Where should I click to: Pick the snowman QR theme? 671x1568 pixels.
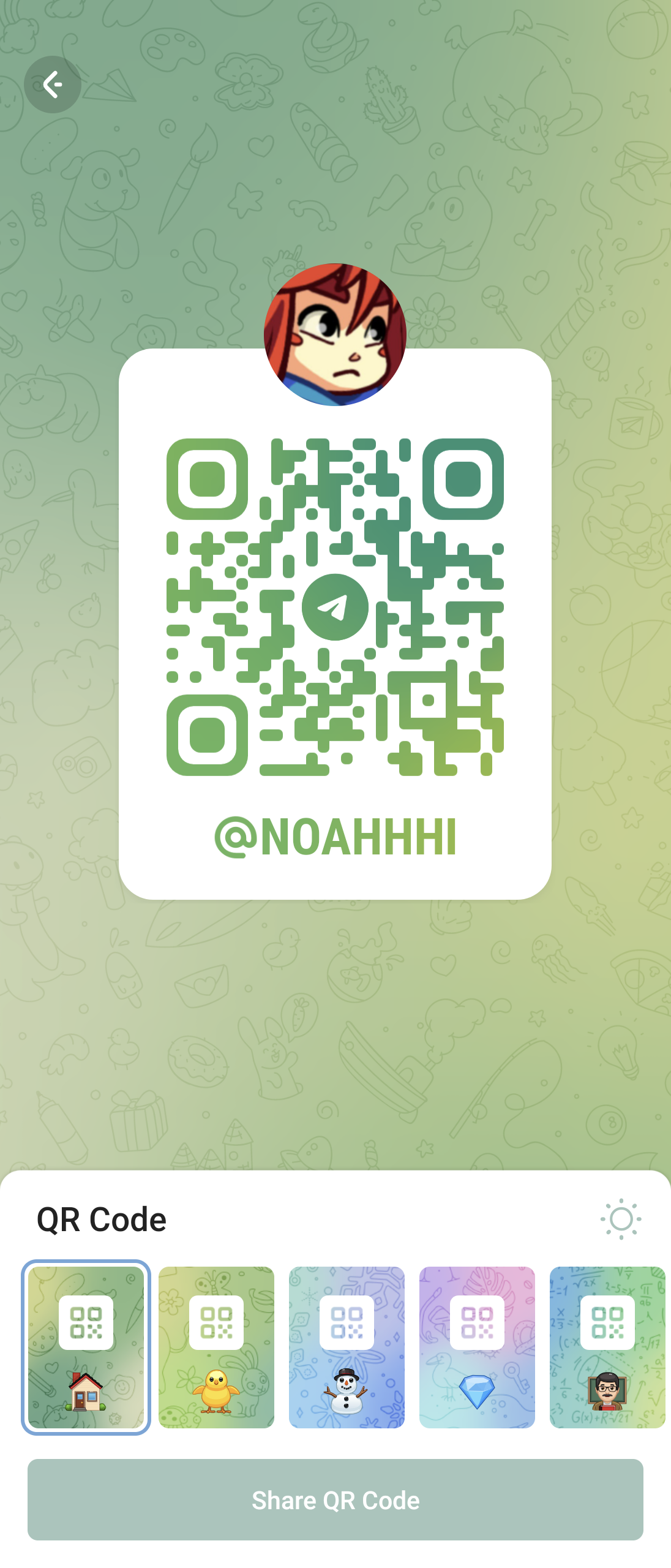coord(347,1347)
